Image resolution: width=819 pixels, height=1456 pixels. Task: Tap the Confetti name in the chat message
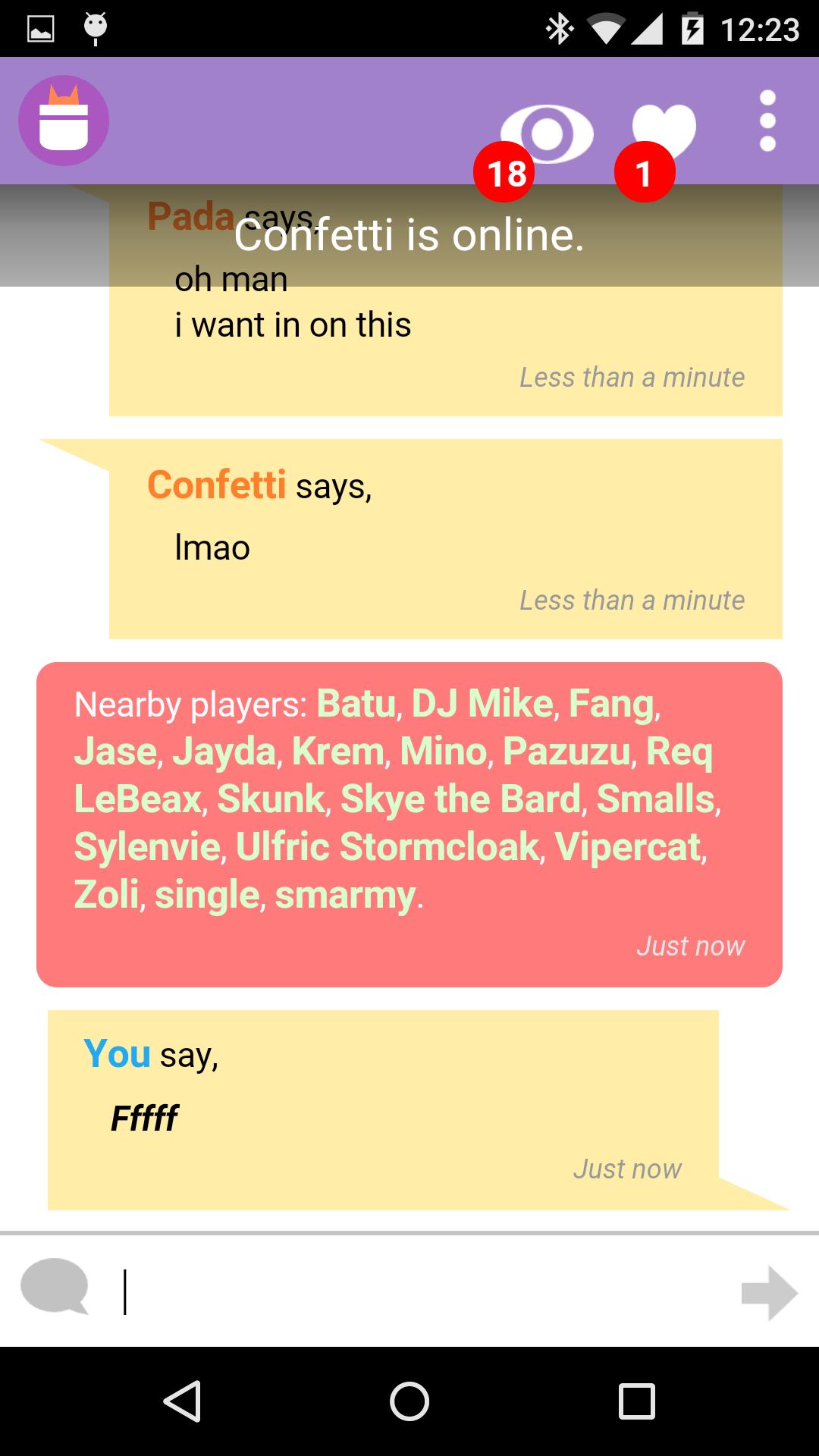[x=216, y=485]
